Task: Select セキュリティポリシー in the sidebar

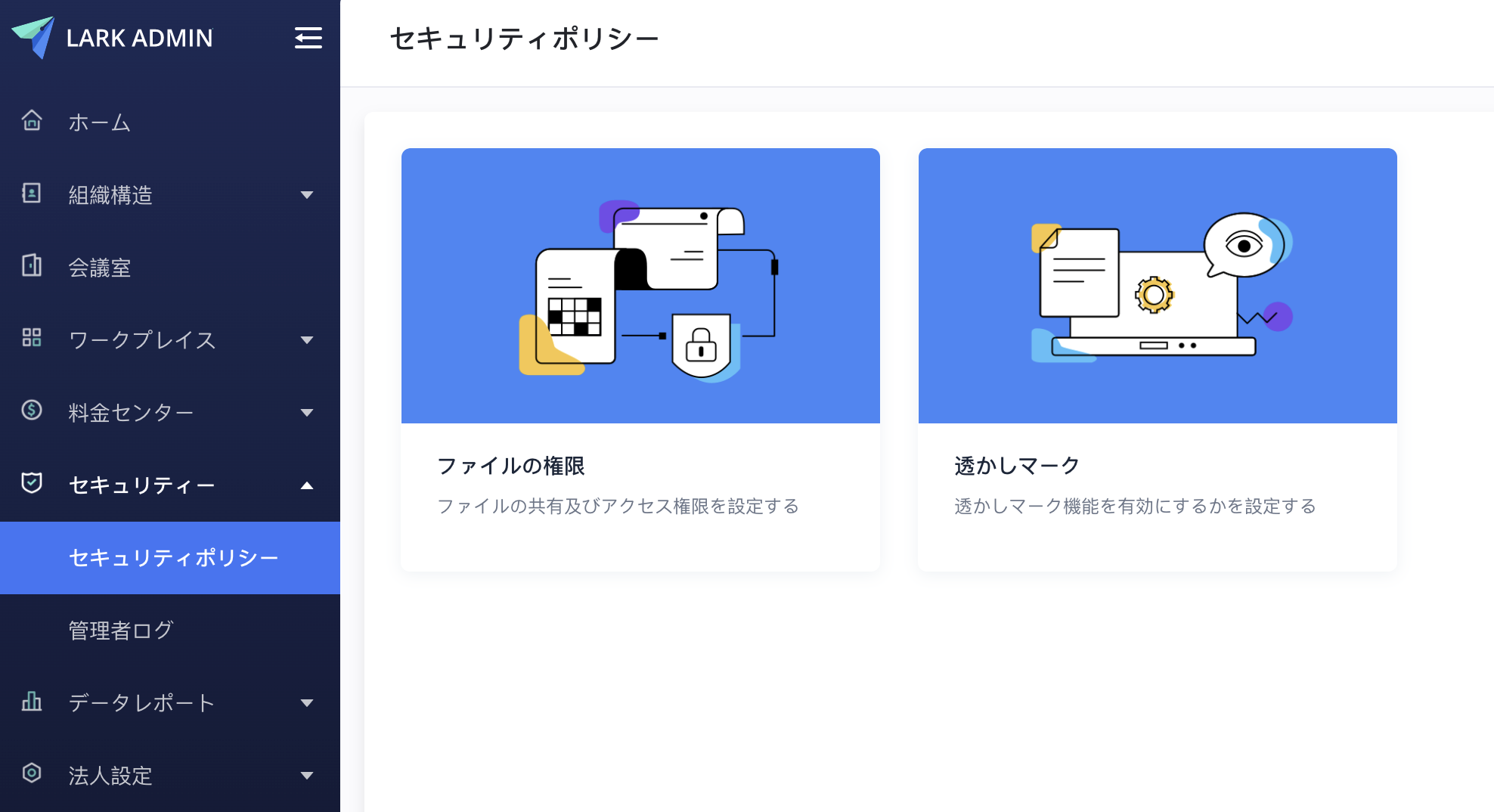Action: pos(173,558)
